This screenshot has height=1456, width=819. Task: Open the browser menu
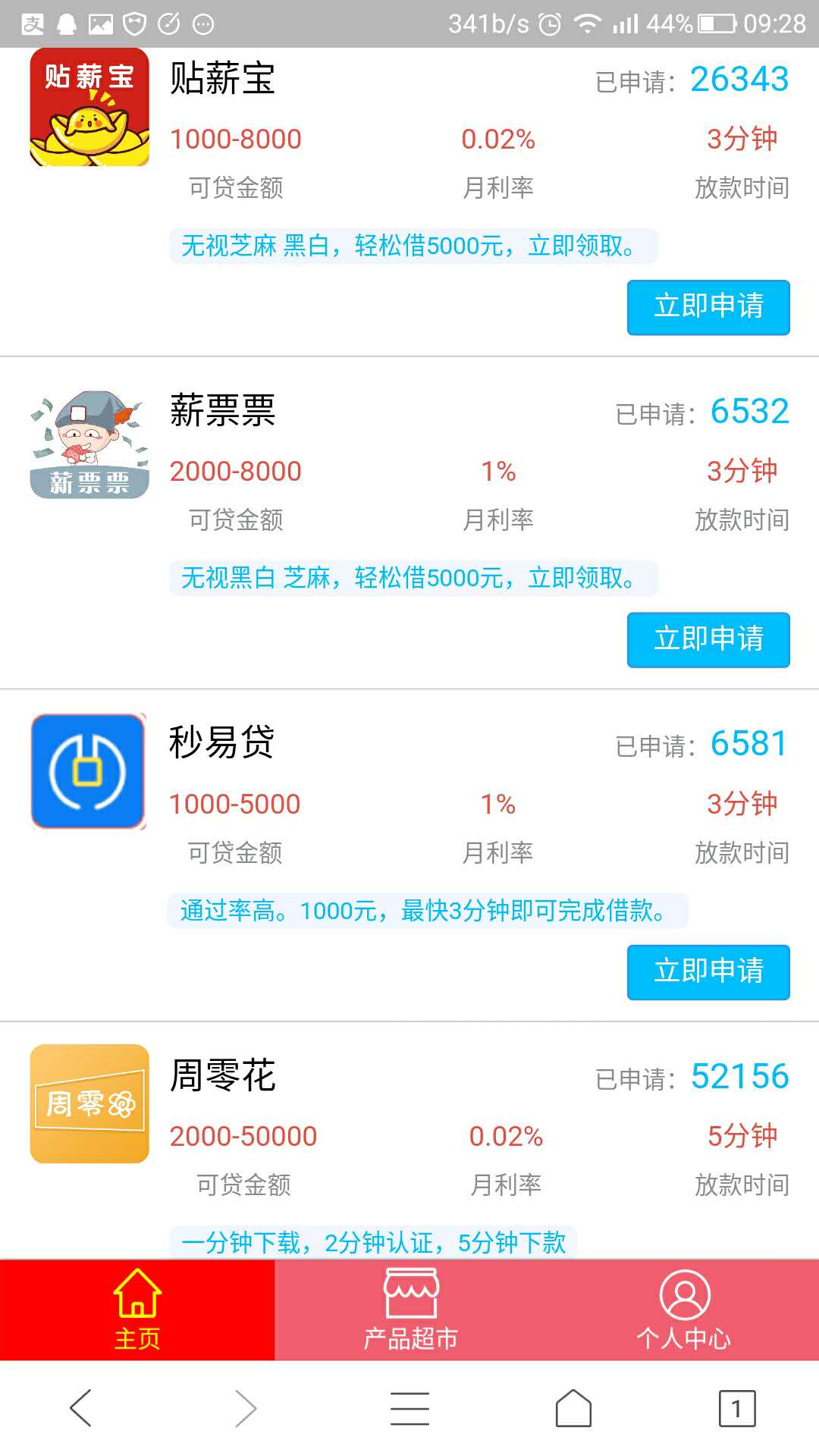tap(409, 1408)
